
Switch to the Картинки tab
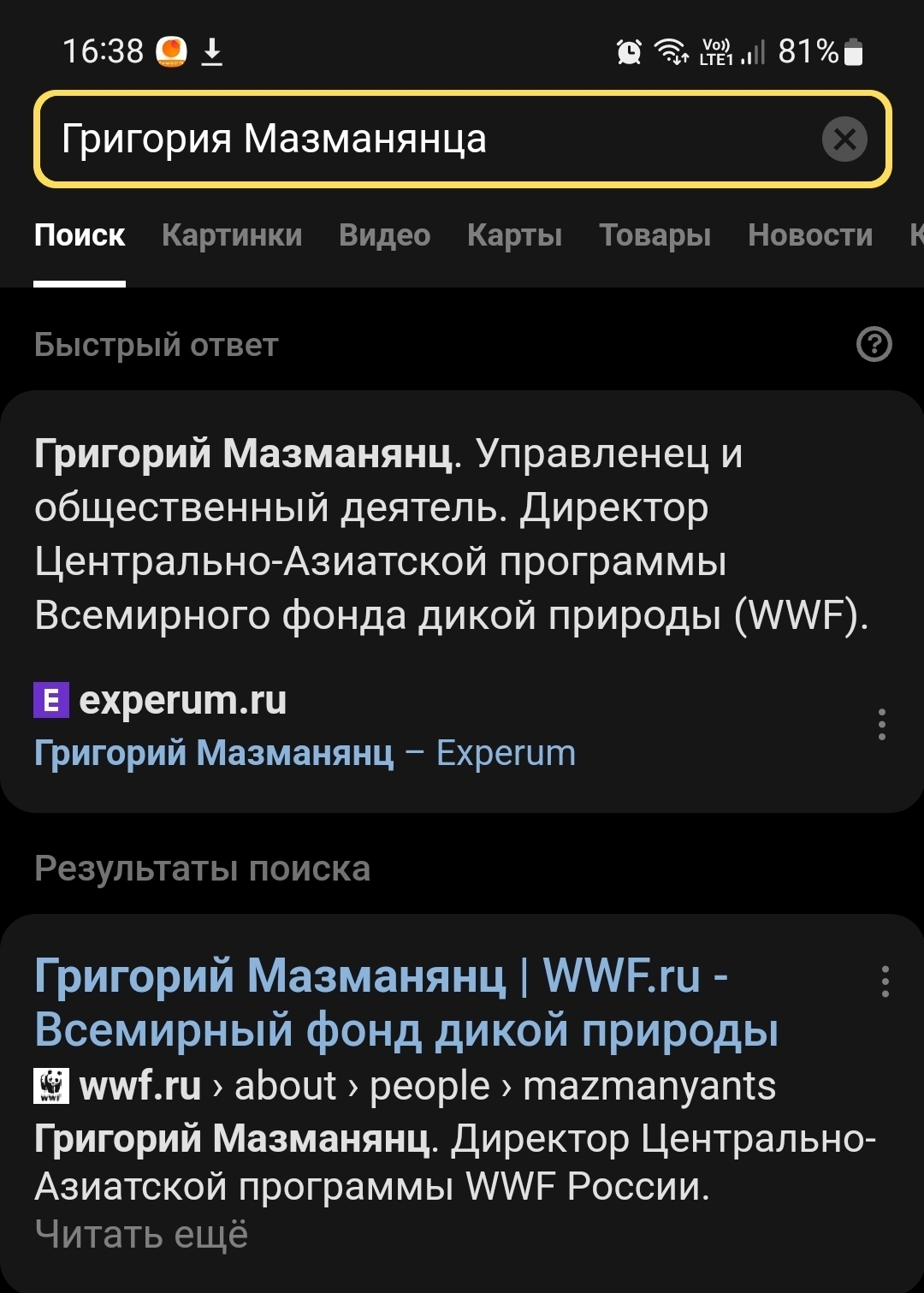coord(232,235)
